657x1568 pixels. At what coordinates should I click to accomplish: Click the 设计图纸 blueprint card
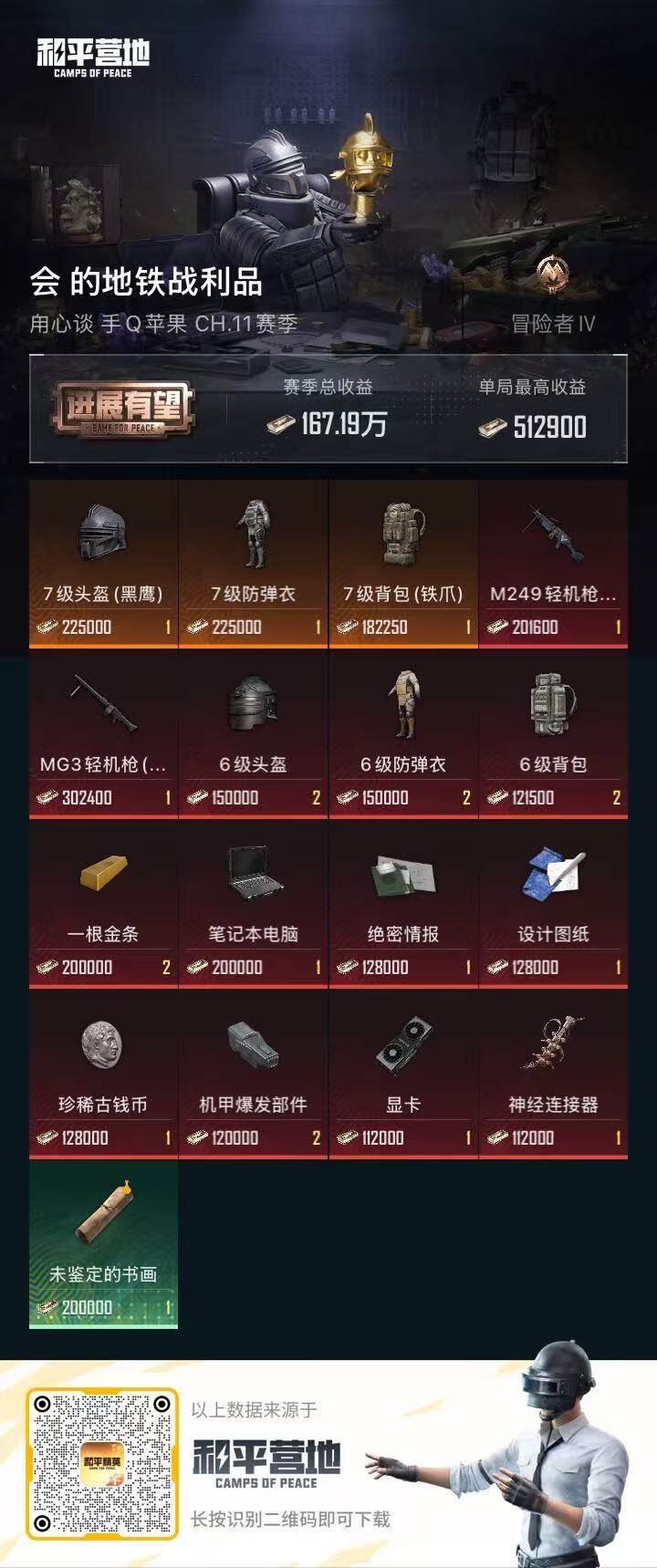click(x=554, y=903)
